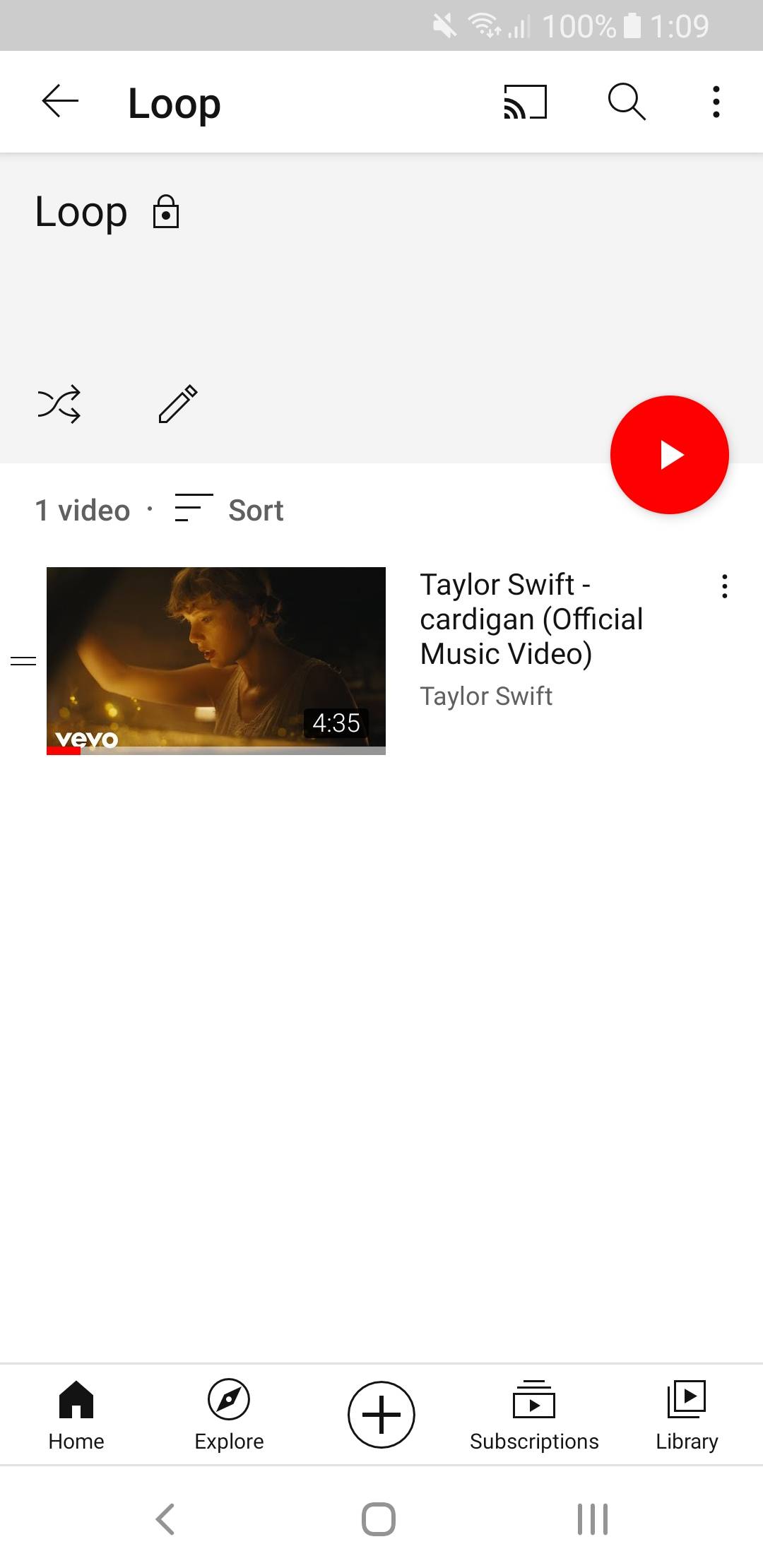Shuffle the Loop playlist
The height and width of the screenshot is (1568, 763).
(x=59, y=404)
